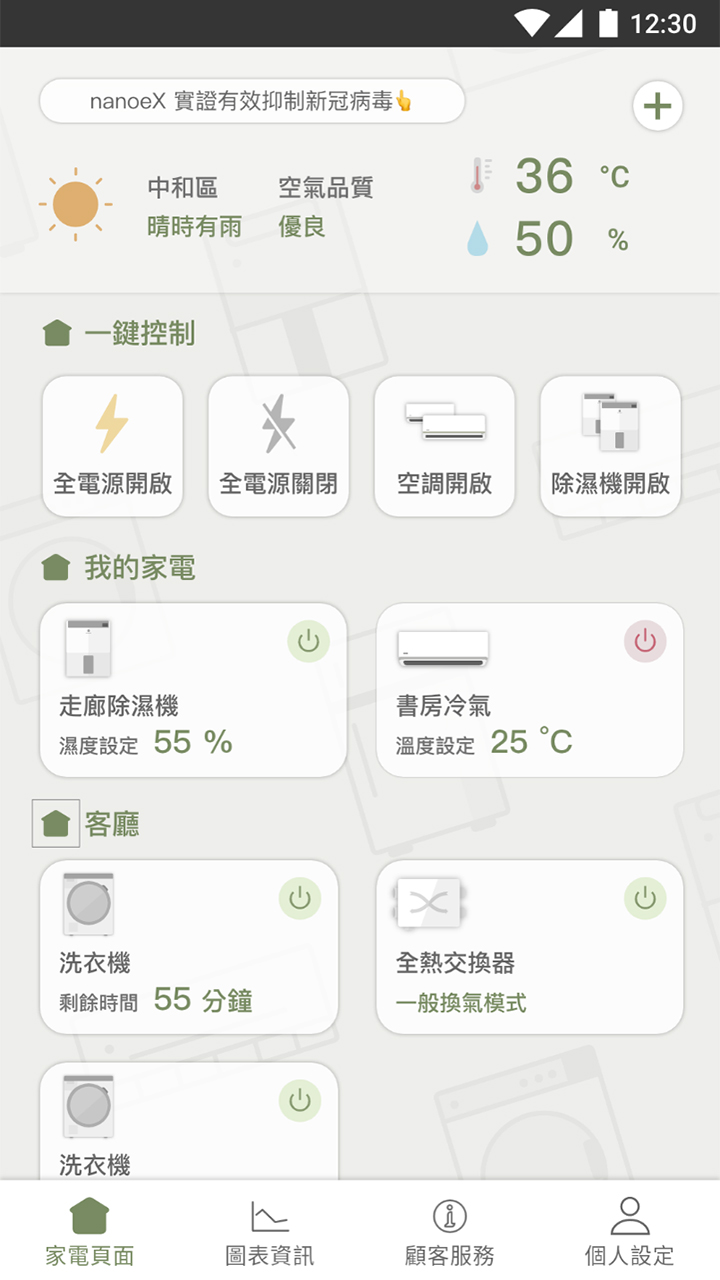720x1280 pixels.
Task: Tap the 走廊除濕機 dehumidifier thumbnail icon
Action: 87,647
